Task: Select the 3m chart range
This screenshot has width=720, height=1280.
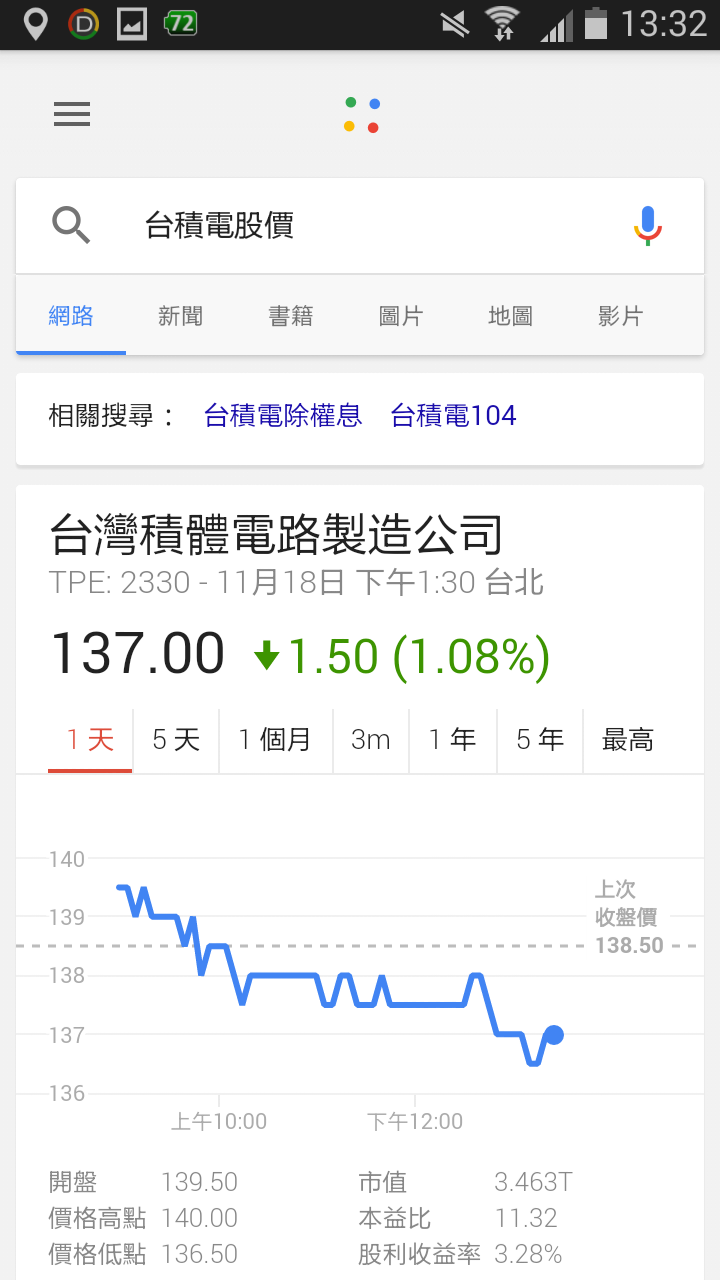Action: (370, 740)
